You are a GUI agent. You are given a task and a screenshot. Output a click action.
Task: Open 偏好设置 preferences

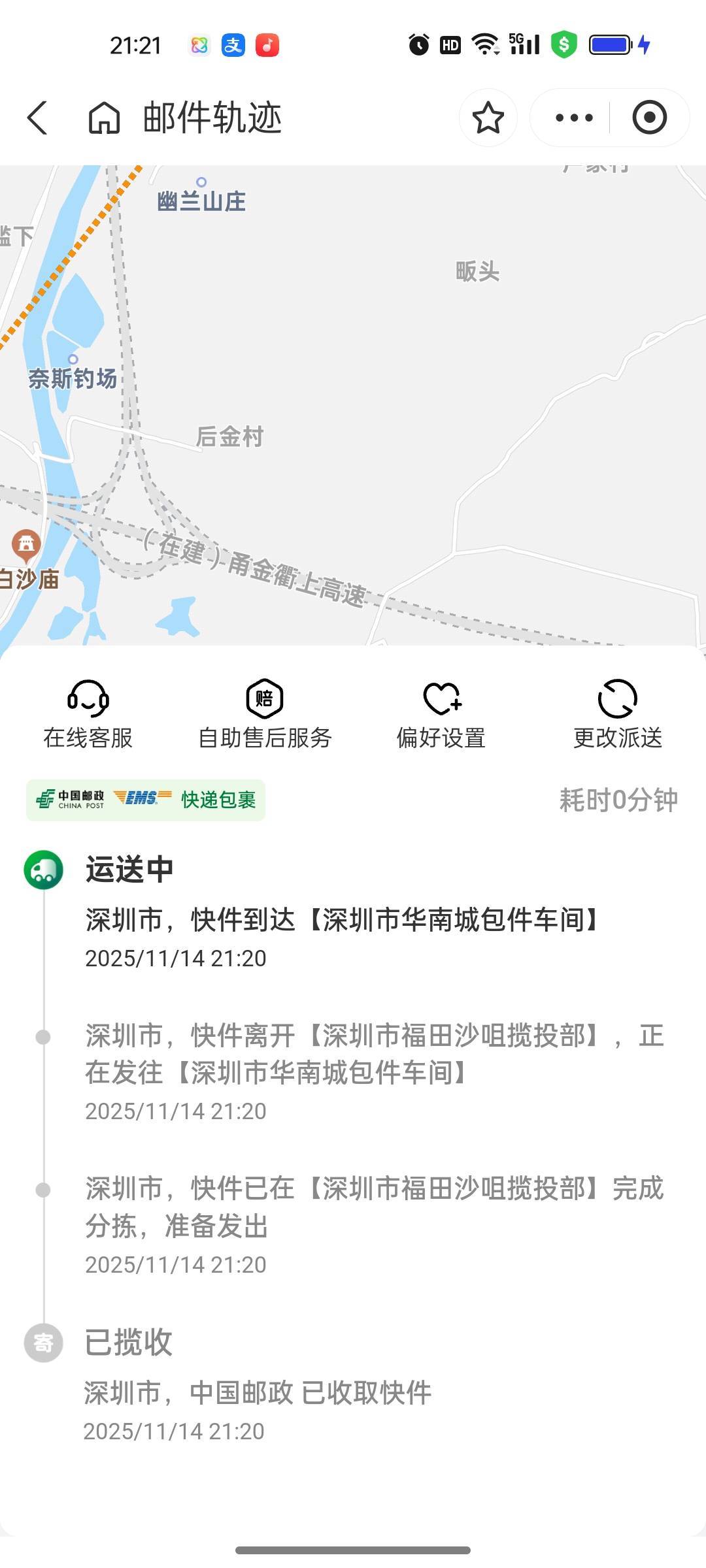coord(441,715)
